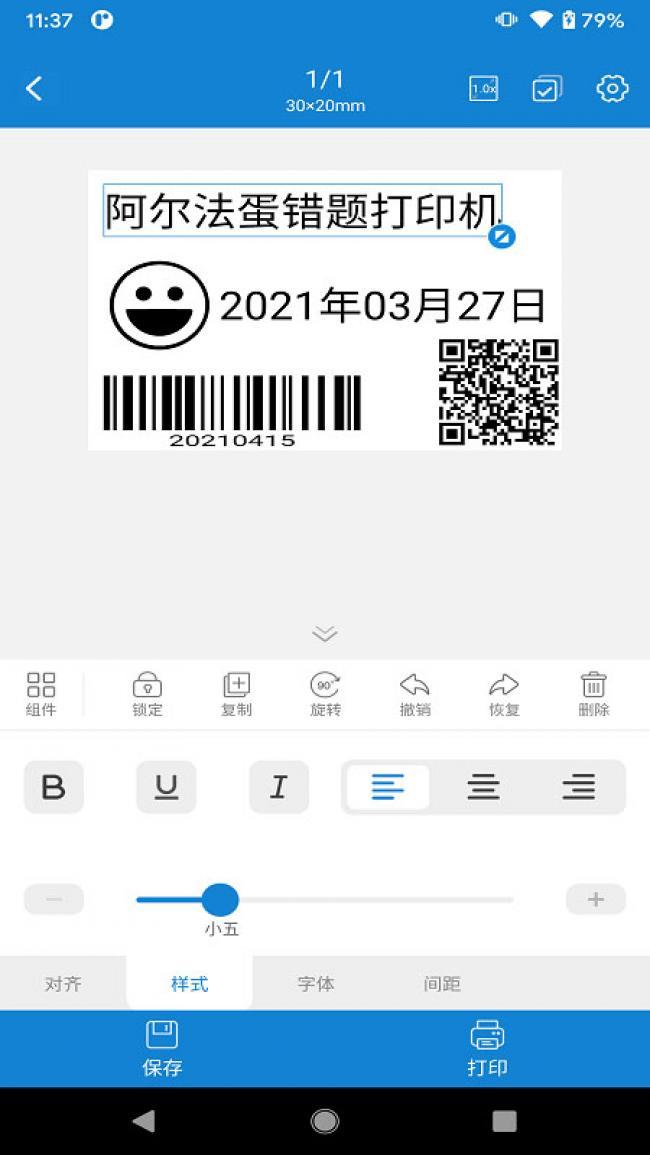Switch to the 字体 font tab

pyautogui.click(x=316, y=984)
